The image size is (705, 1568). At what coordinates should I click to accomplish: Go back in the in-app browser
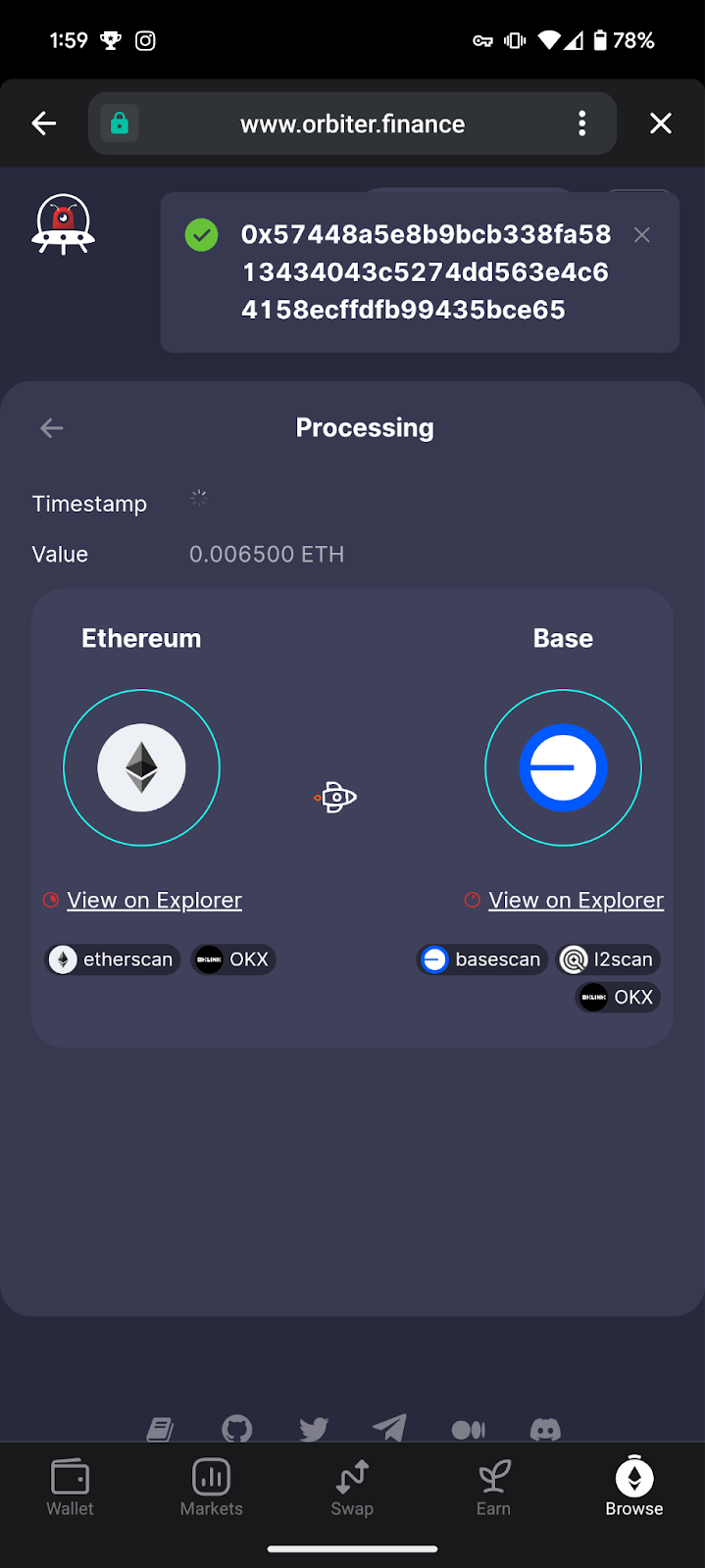(44, 123)
